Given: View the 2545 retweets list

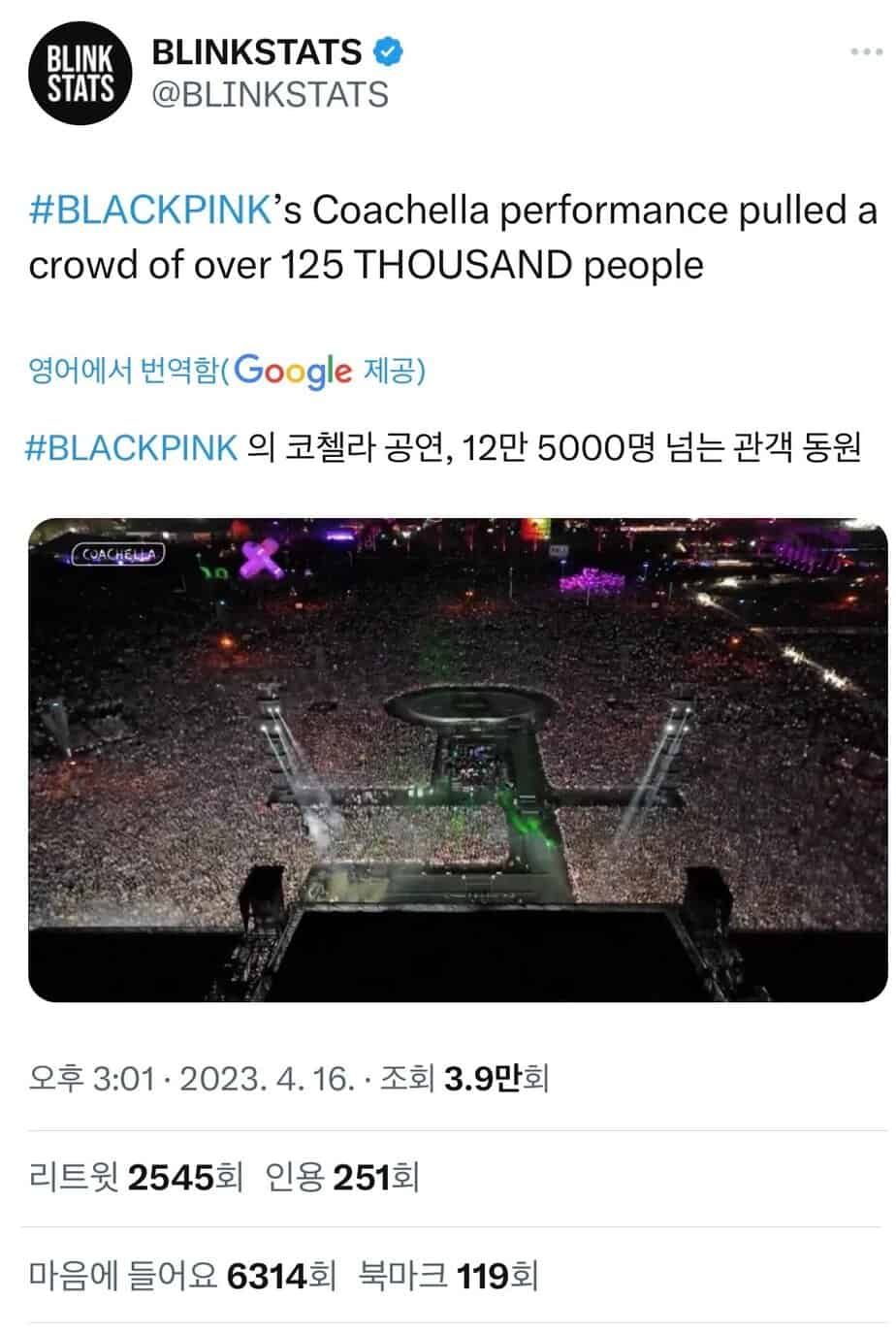Looking at the screenshot, I should click(136, 1178).
